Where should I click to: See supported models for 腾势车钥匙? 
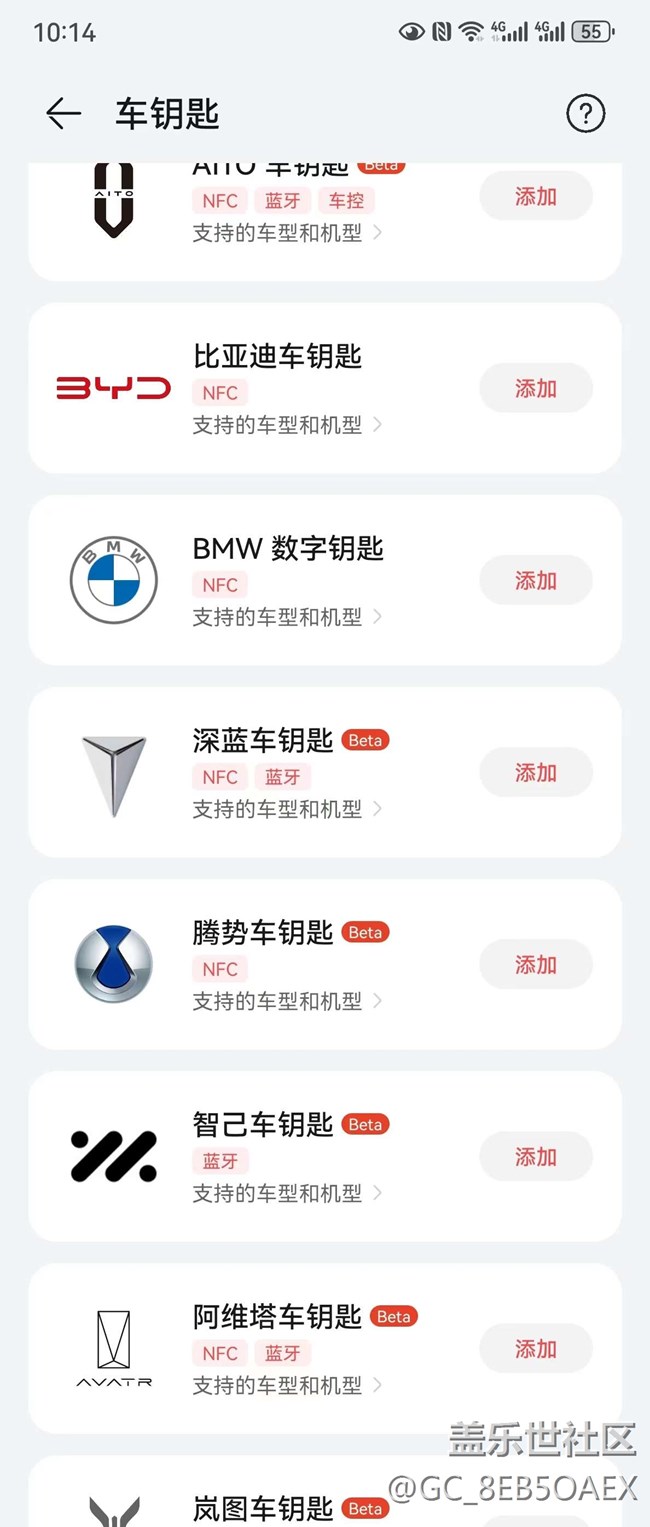[286, 1001]
